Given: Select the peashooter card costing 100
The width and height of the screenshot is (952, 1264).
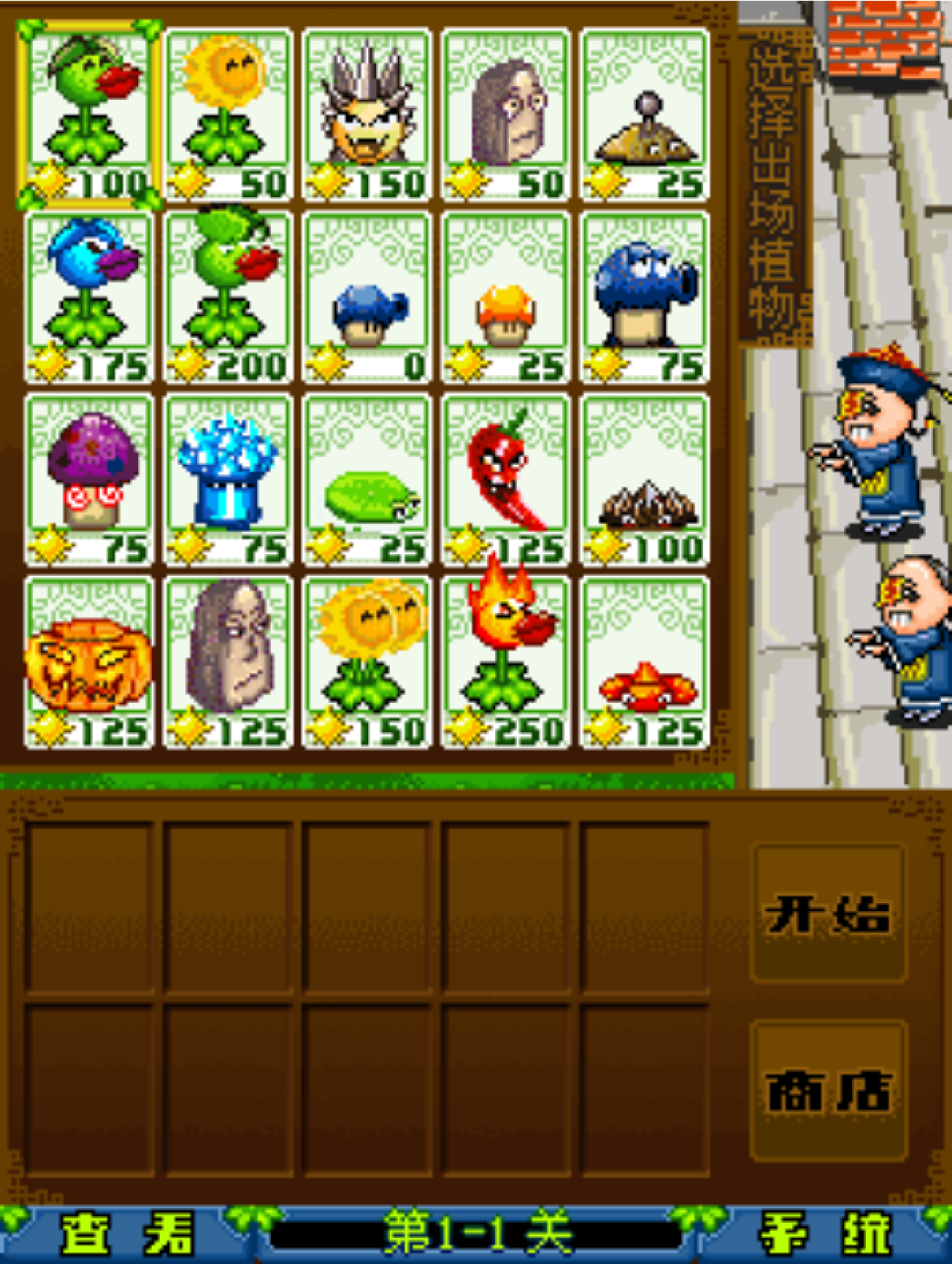Looking at the screenshot, I should point(88,115).
